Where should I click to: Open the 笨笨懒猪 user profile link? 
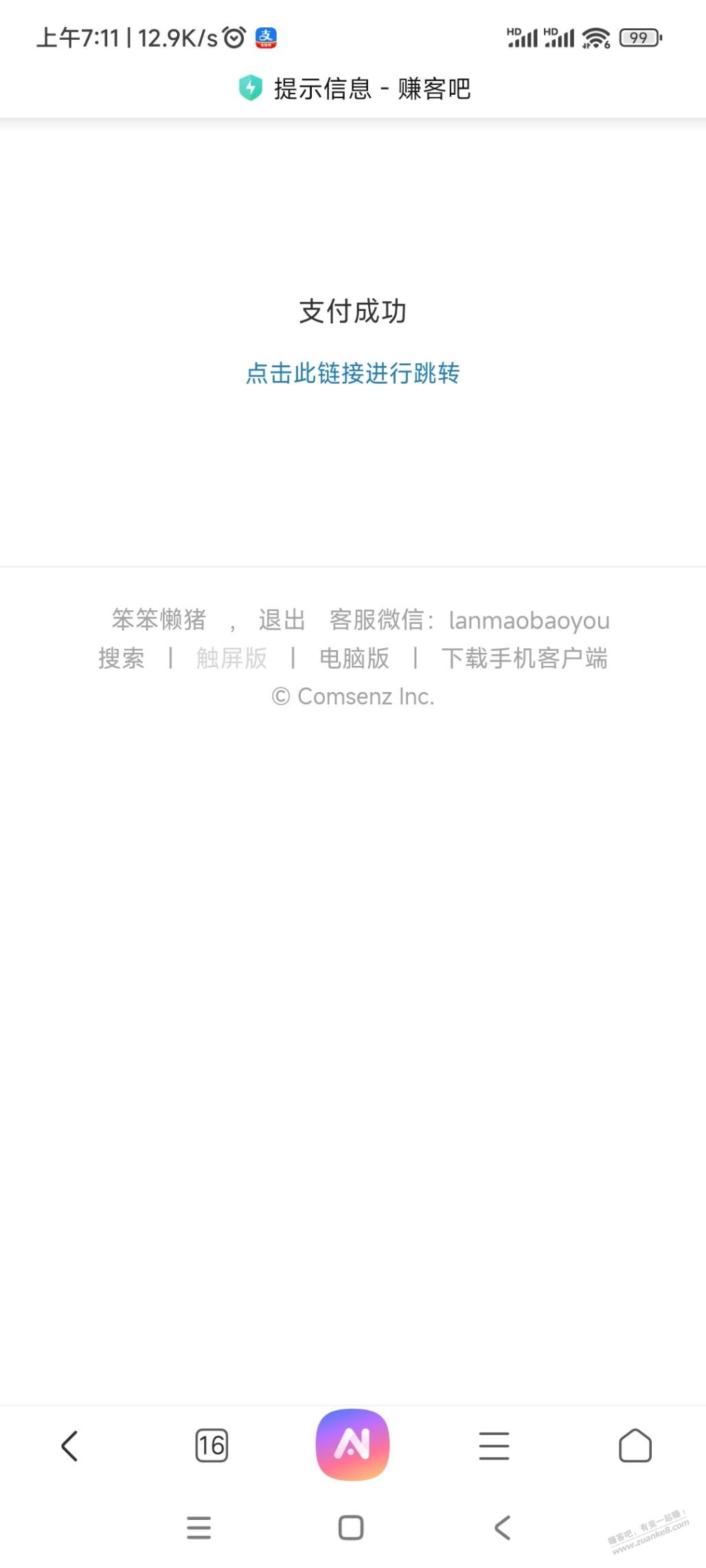[159, 620]
